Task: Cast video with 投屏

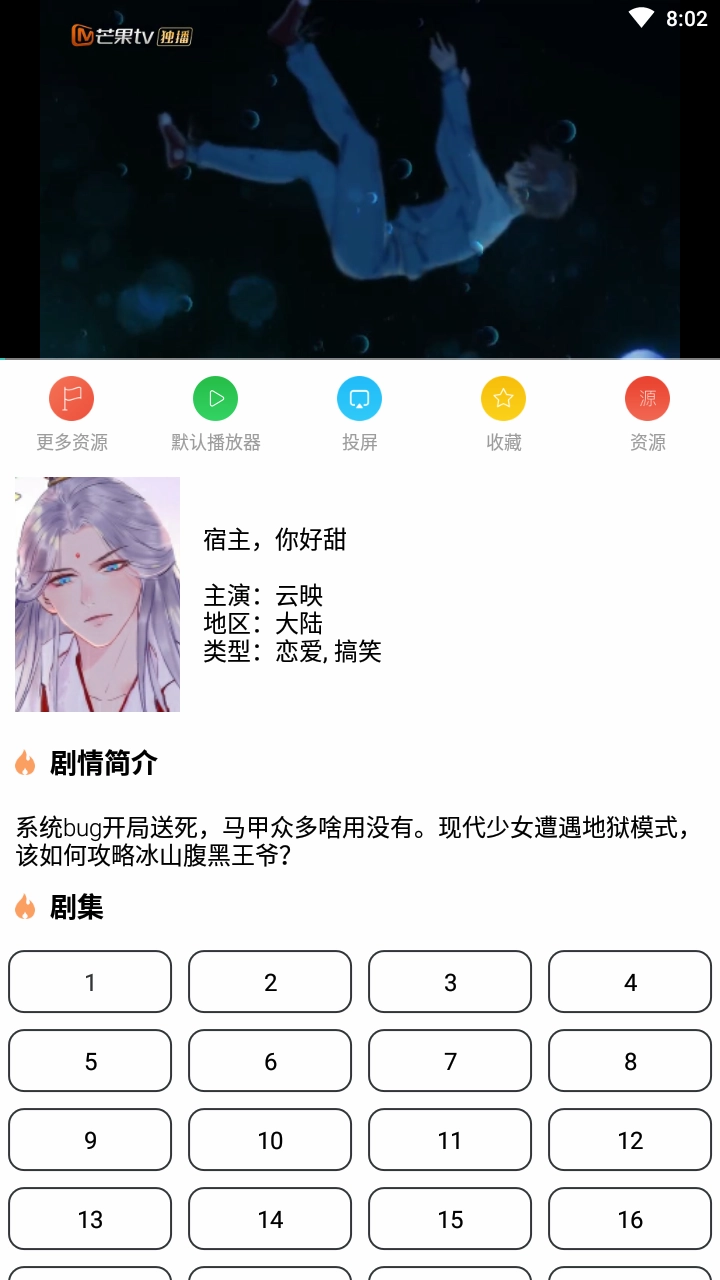Action: point(360,414)
